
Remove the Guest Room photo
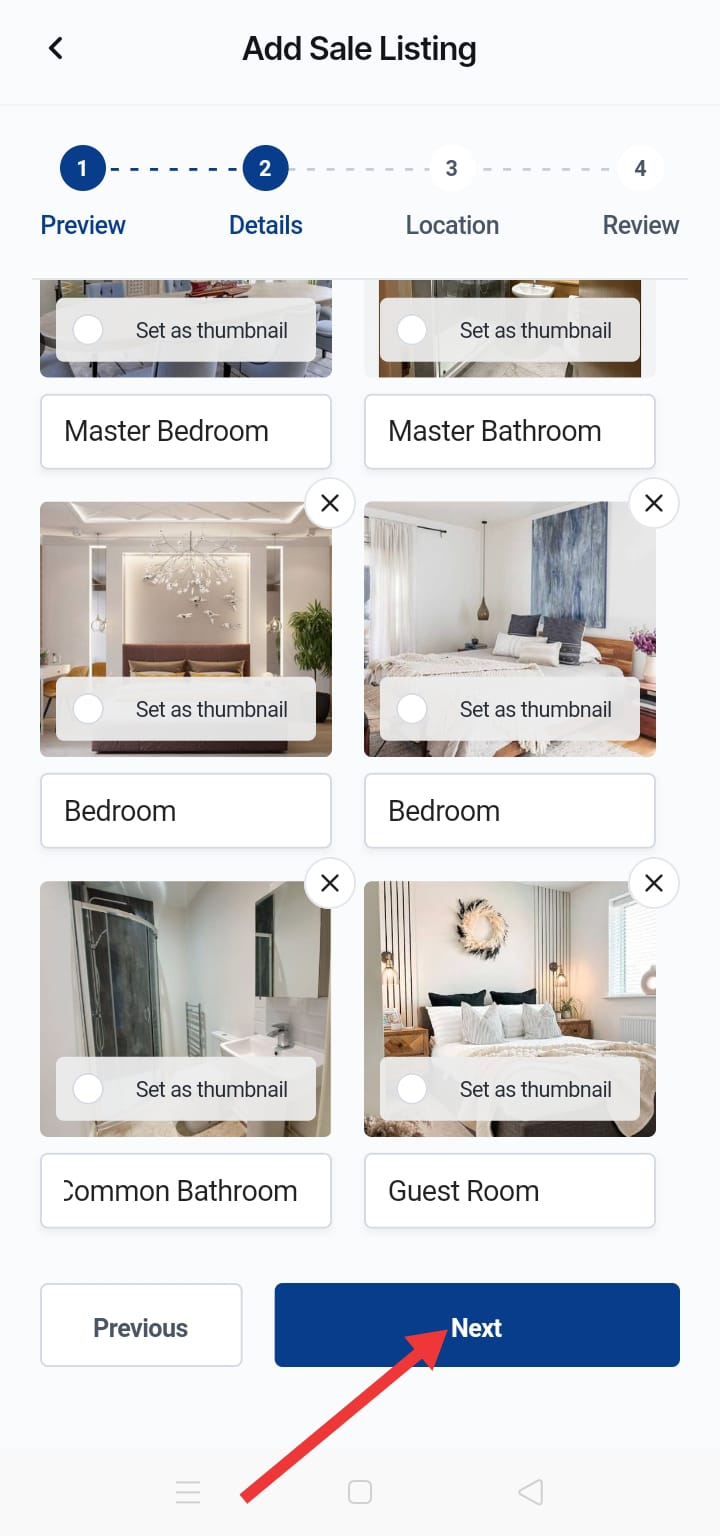click(654, 883)
